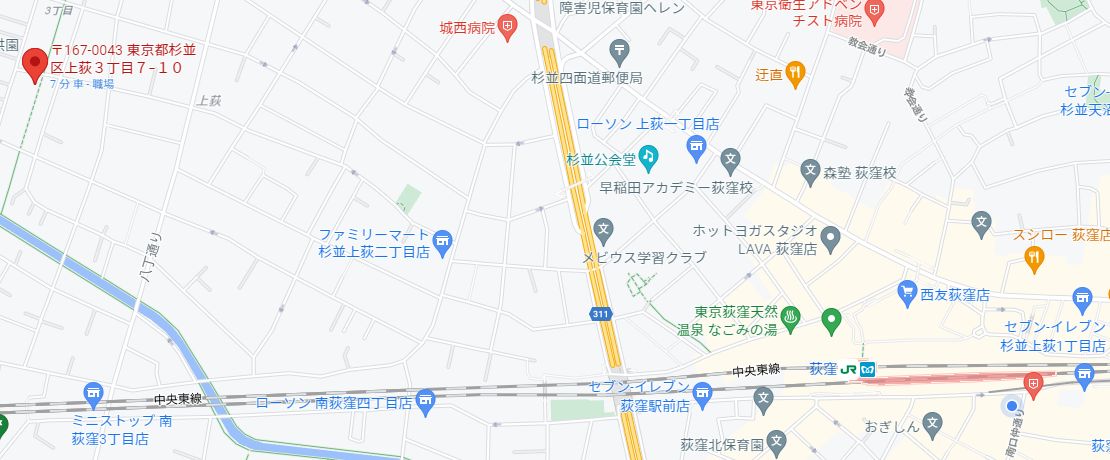Select the 森塾 荻窪校 marker
Screen dimensions: 1110x460
[812, 172]
